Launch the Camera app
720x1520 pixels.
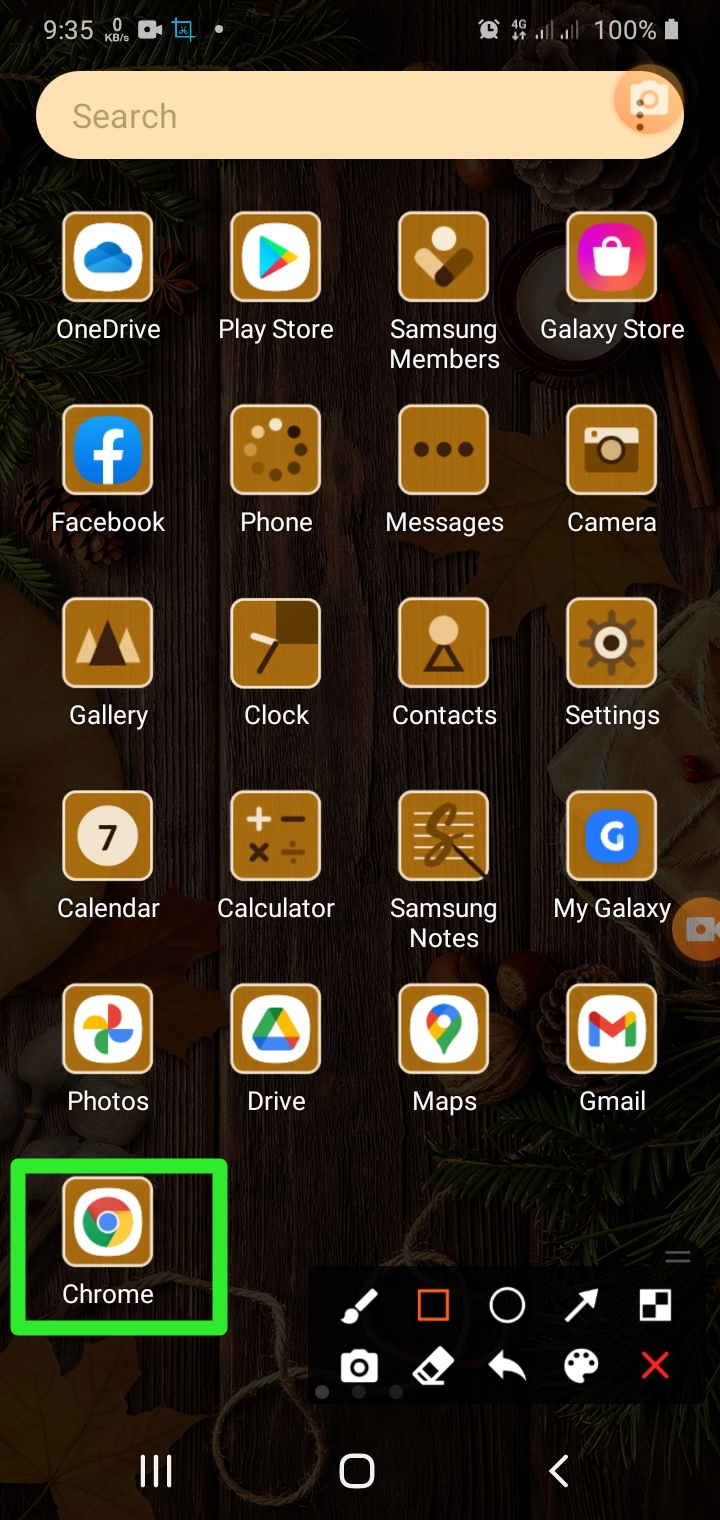pos(612,450)
